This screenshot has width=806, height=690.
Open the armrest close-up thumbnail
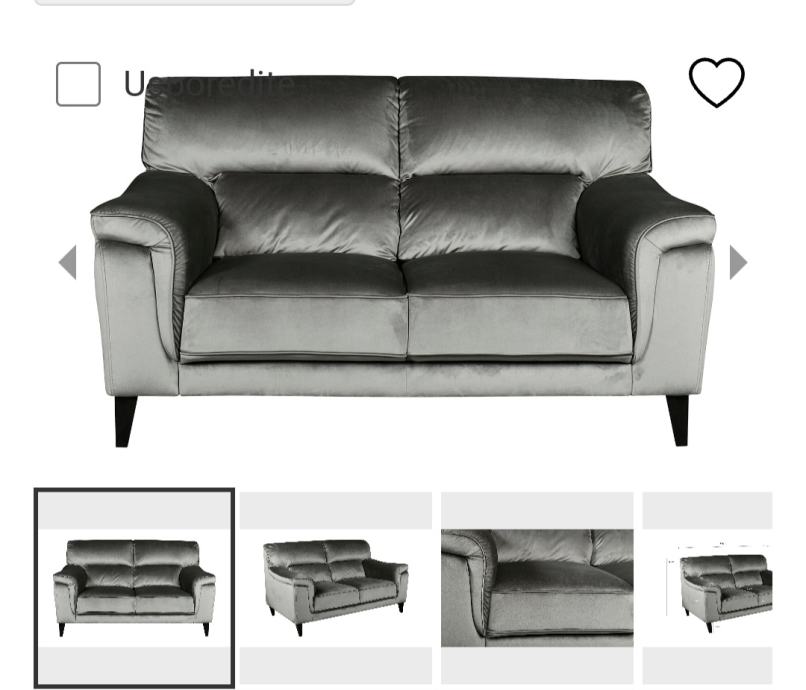coord(537,588)
